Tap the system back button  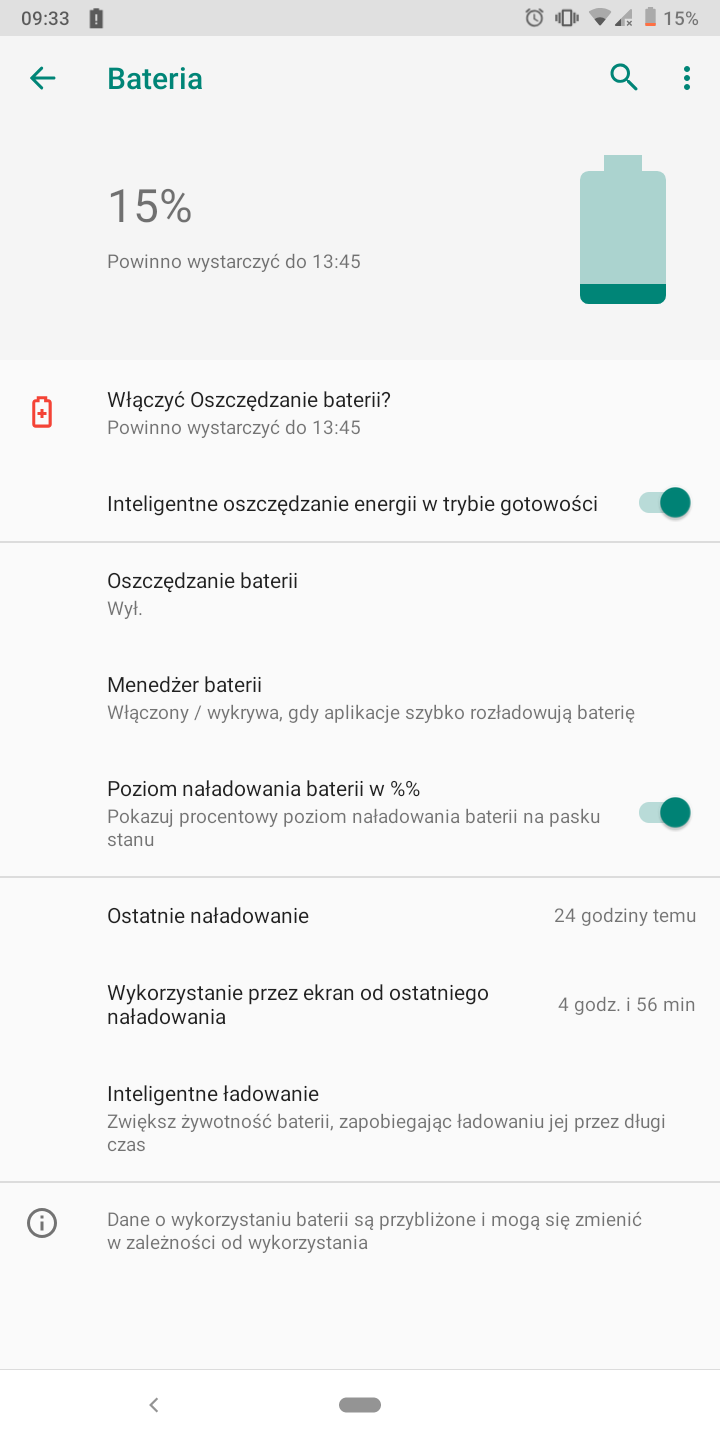tap(154, 1405)
